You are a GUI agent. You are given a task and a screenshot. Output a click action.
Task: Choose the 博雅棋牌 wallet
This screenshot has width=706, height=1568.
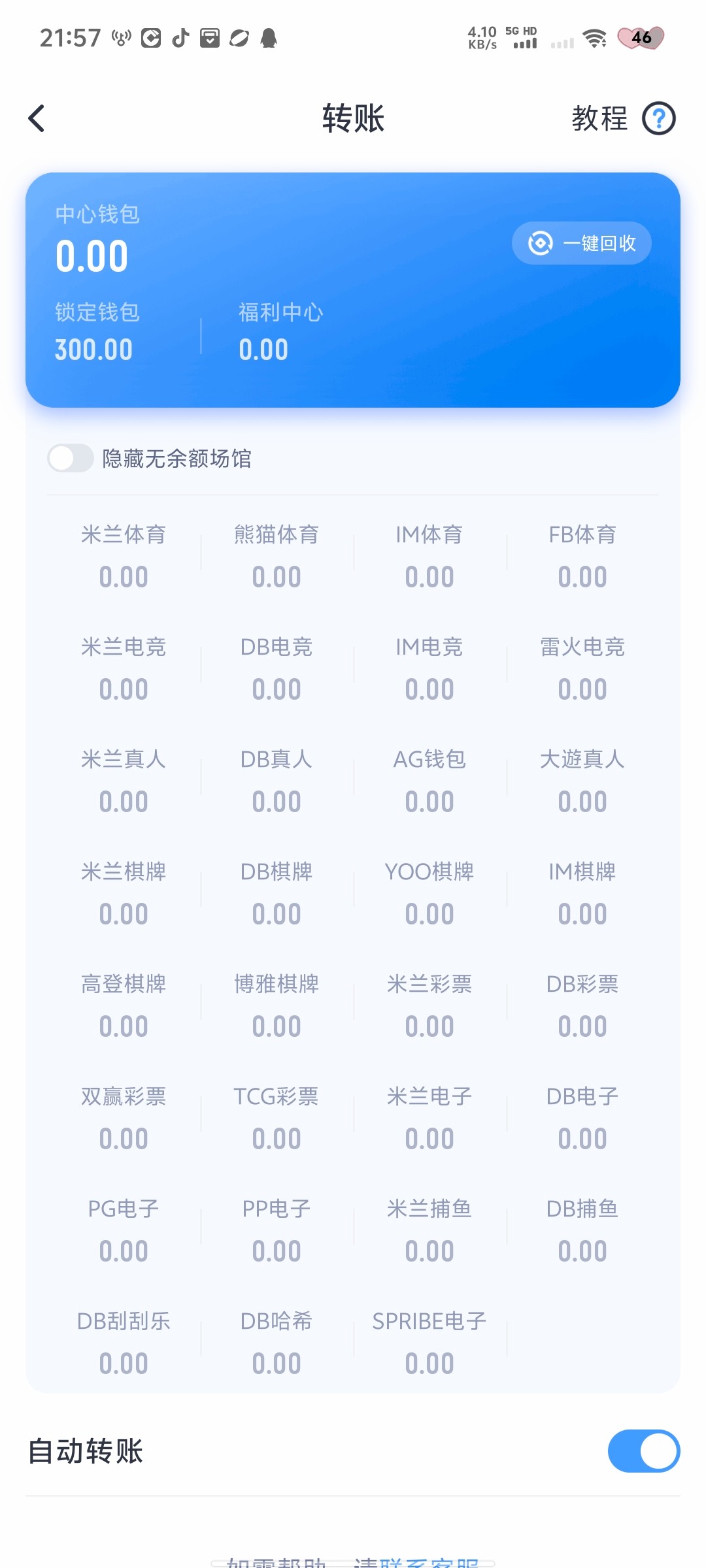pos(277,1005)
